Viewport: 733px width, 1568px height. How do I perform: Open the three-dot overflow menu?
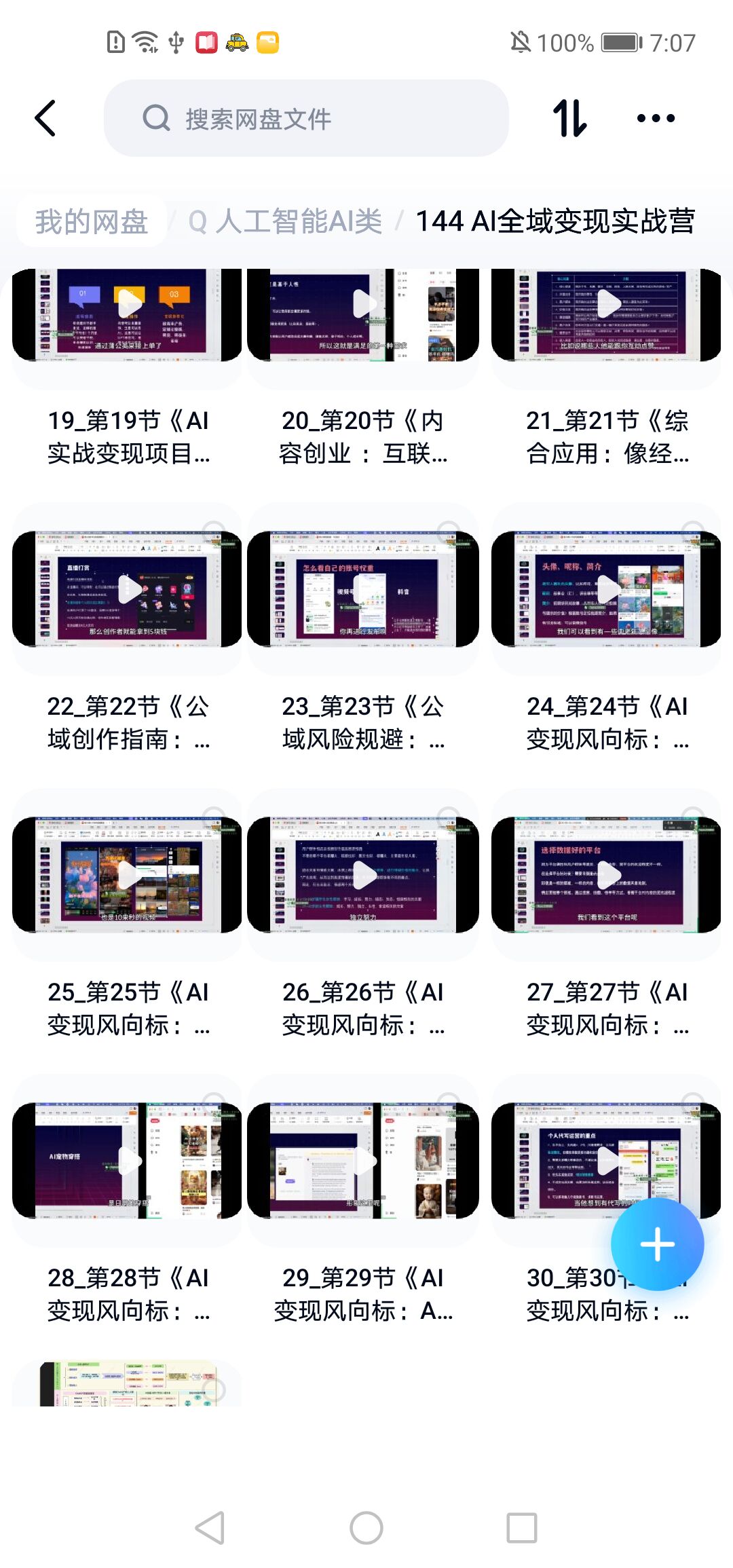656,119
